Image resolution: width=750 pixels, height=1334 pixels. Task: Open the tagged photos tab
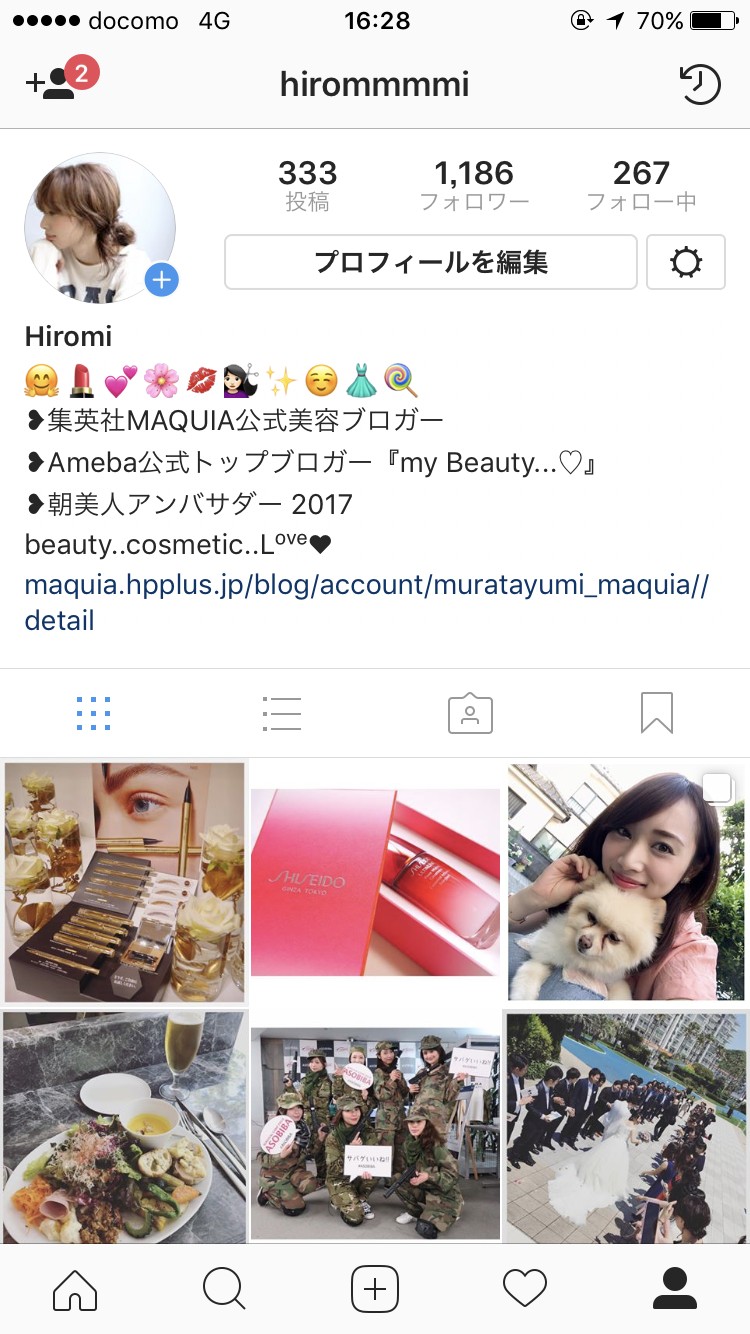click(469, 714)
